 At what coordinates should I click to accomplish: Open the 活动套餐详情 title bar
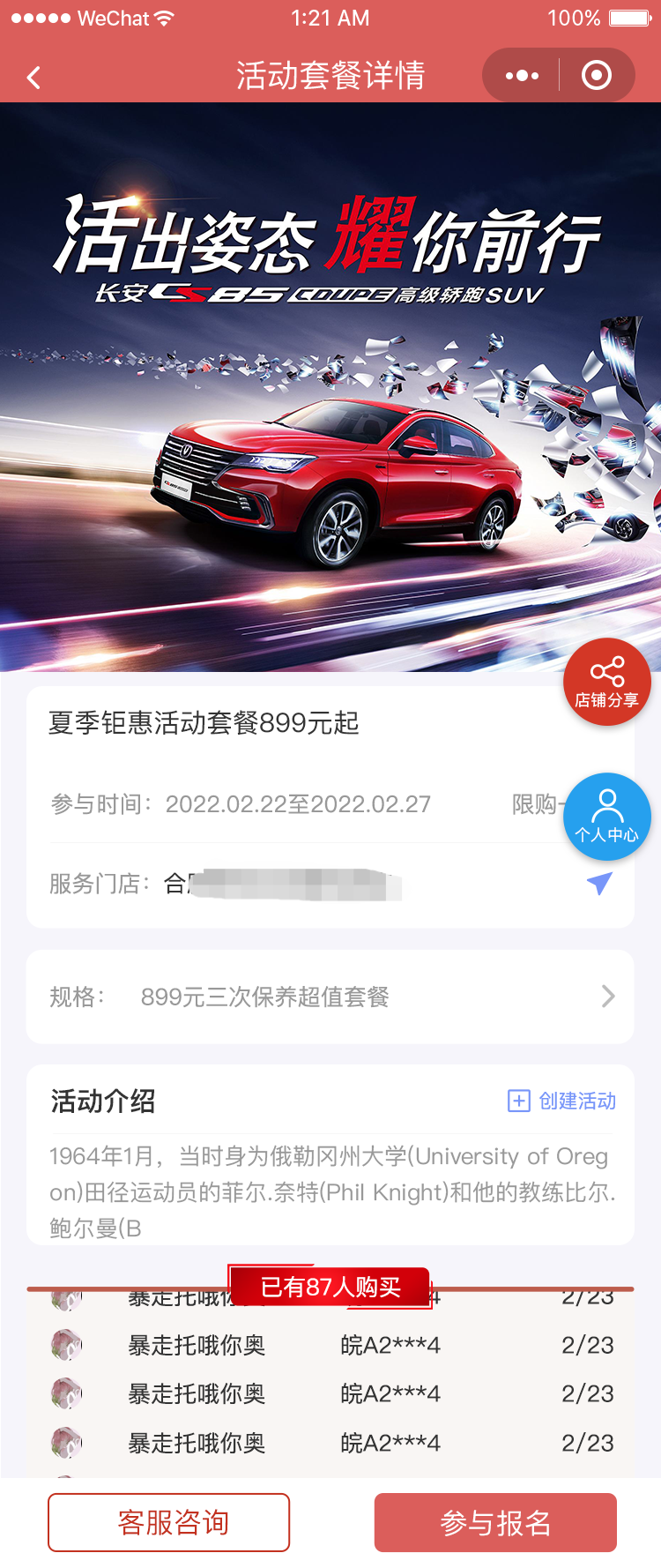point(330,76)
